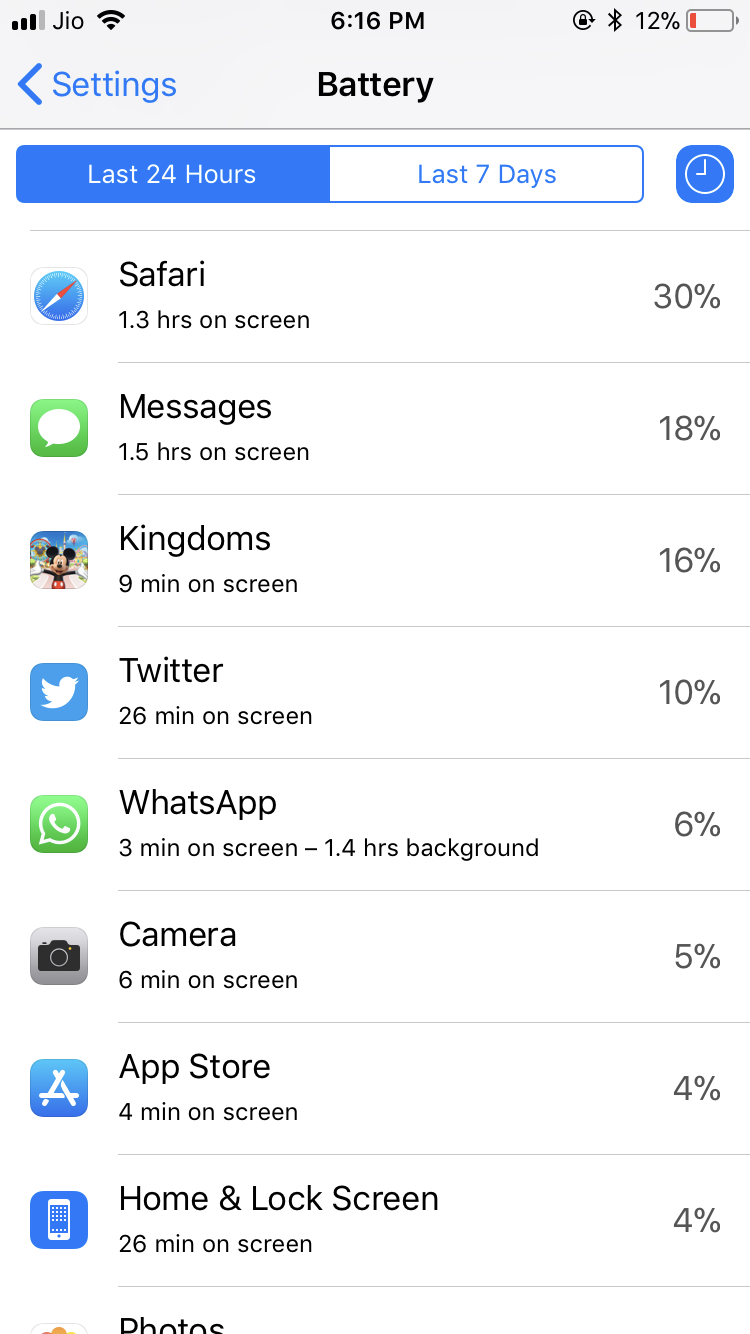Tap the Twitter usage row
The width and height of the screenshot is (750, 1334).
(x=375, y=693)
